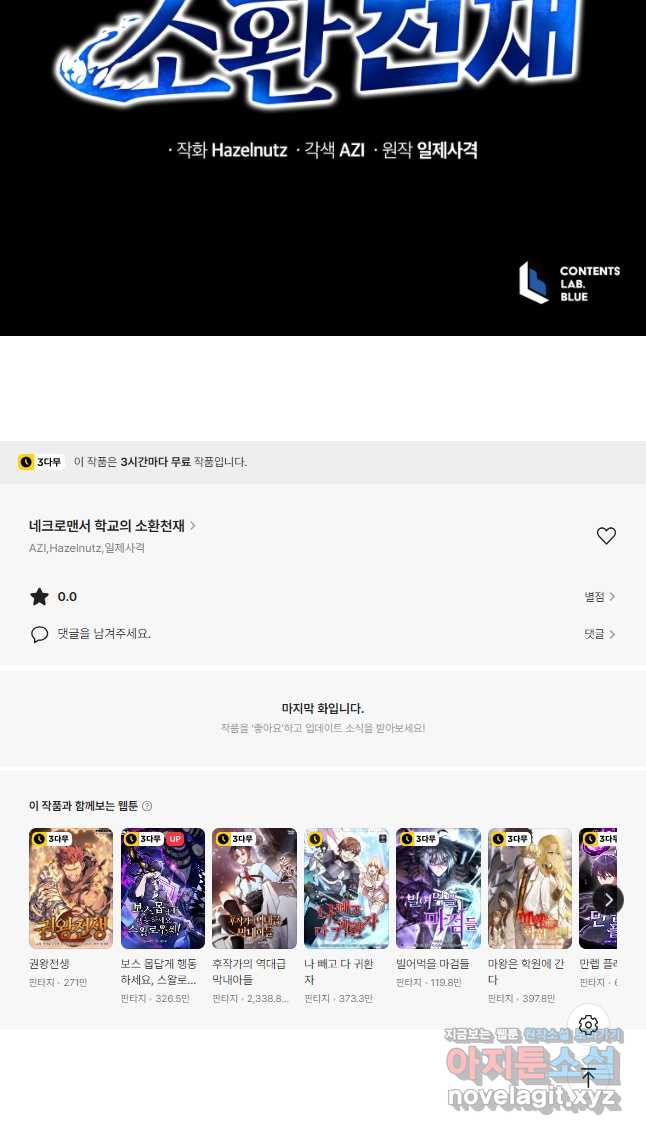Like this webtoon with the heart icon
Screen dimensions: 646x1135
click(x=606, y=536)
